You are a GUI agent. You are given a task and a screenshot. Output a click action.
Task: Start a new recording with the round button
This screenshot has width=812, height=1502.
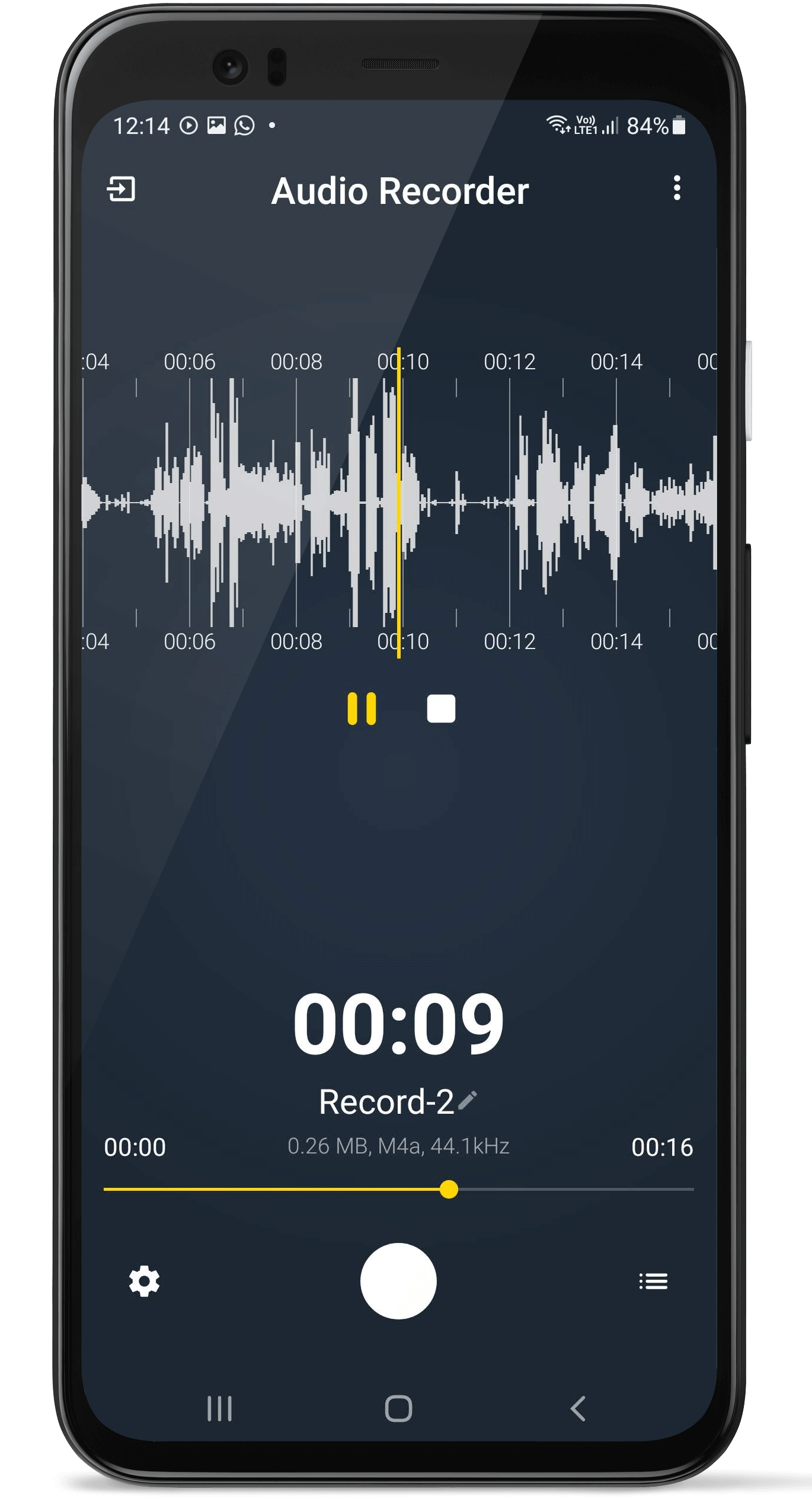tap(398, 1281)
